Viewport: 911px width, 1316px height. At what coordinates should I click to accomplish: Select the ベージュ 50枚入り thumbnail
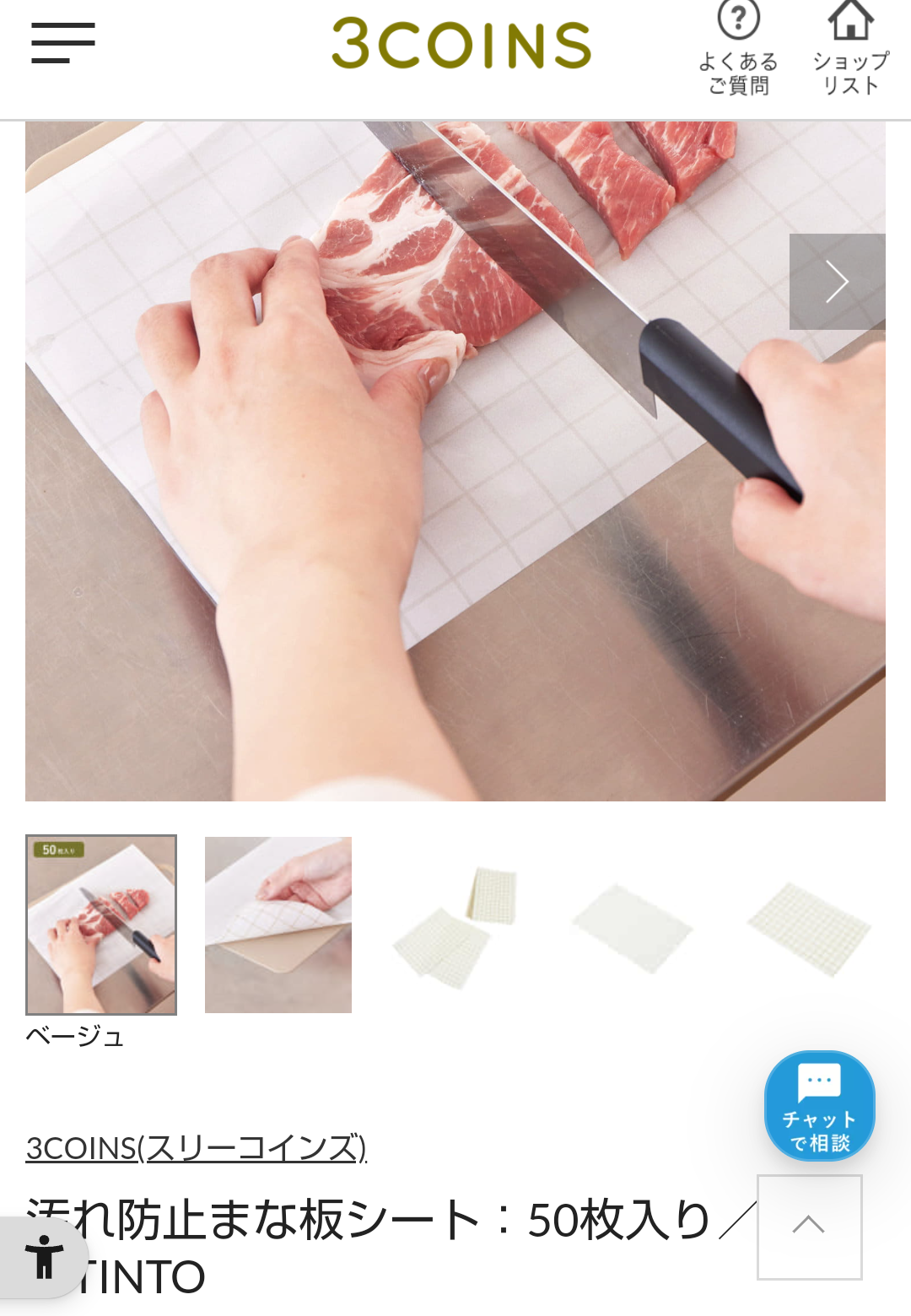pos(101,925)
